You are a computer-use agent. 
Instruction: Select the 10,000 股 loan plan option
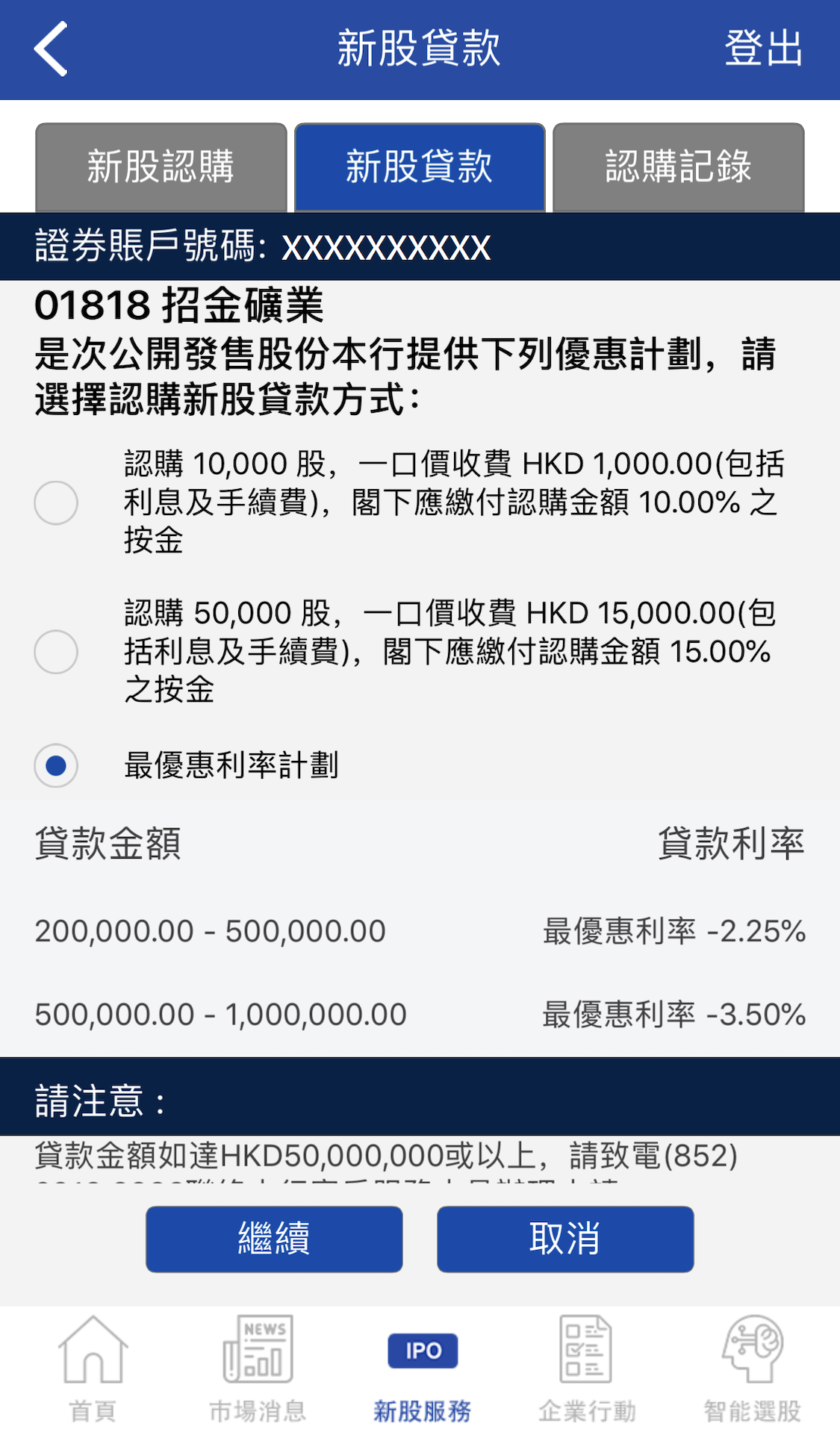[56, 502]
